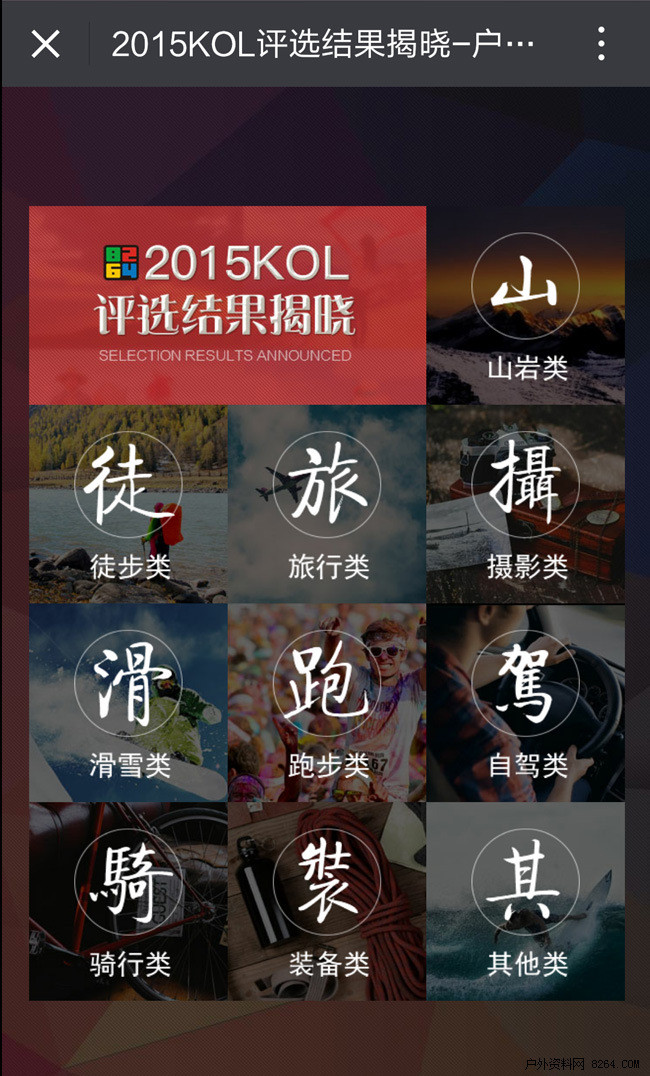The height and width of the screenshot is (1076, 650).
Task: Open the 旅行类 travel category
Action: pos(327,504)
